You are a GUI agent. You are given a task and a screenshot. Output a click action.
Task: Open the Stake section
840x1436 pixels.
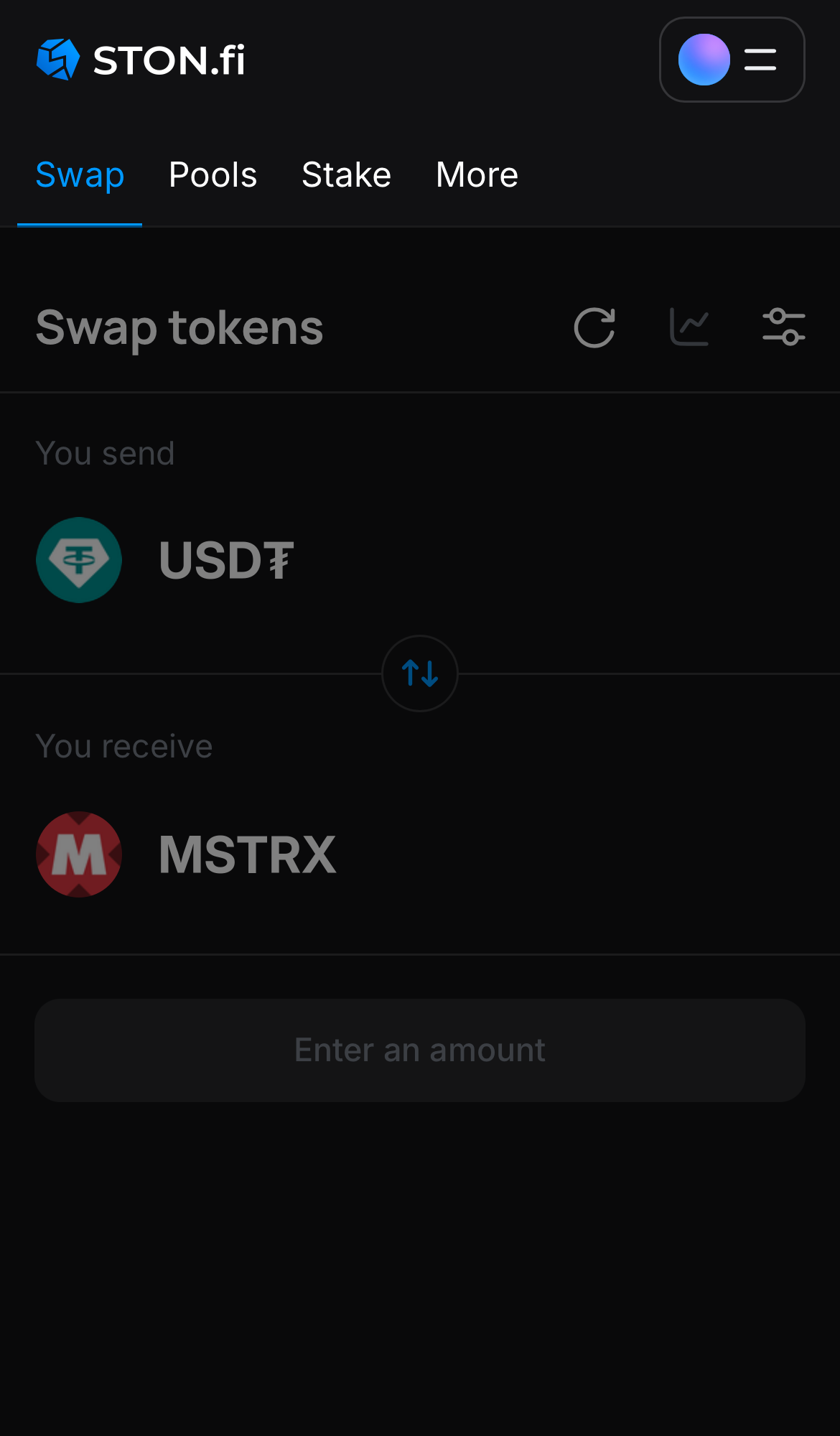pos(346,174)
